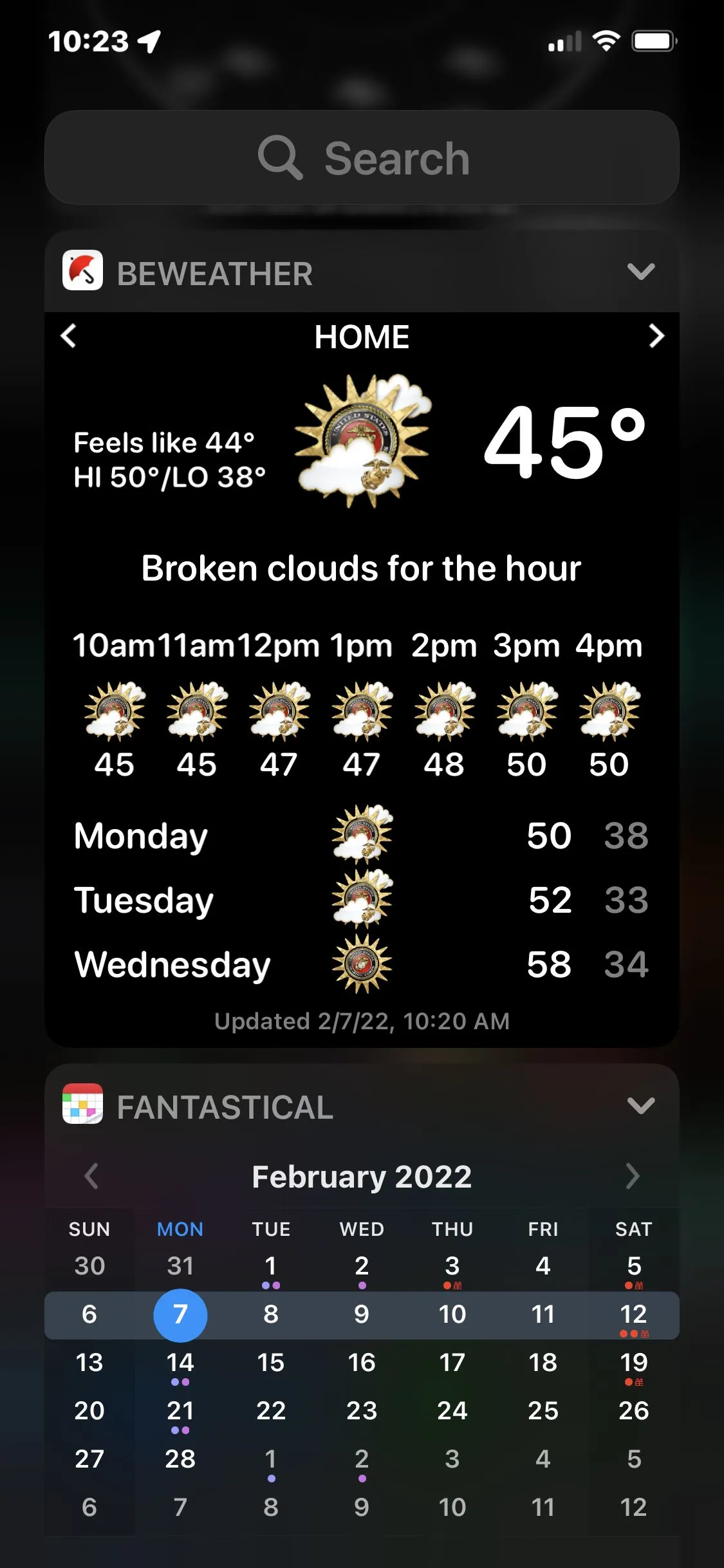This screenshot has height=1568, width=724.
Task: Open the Wednesday forecast row
Action: point(362,964)
